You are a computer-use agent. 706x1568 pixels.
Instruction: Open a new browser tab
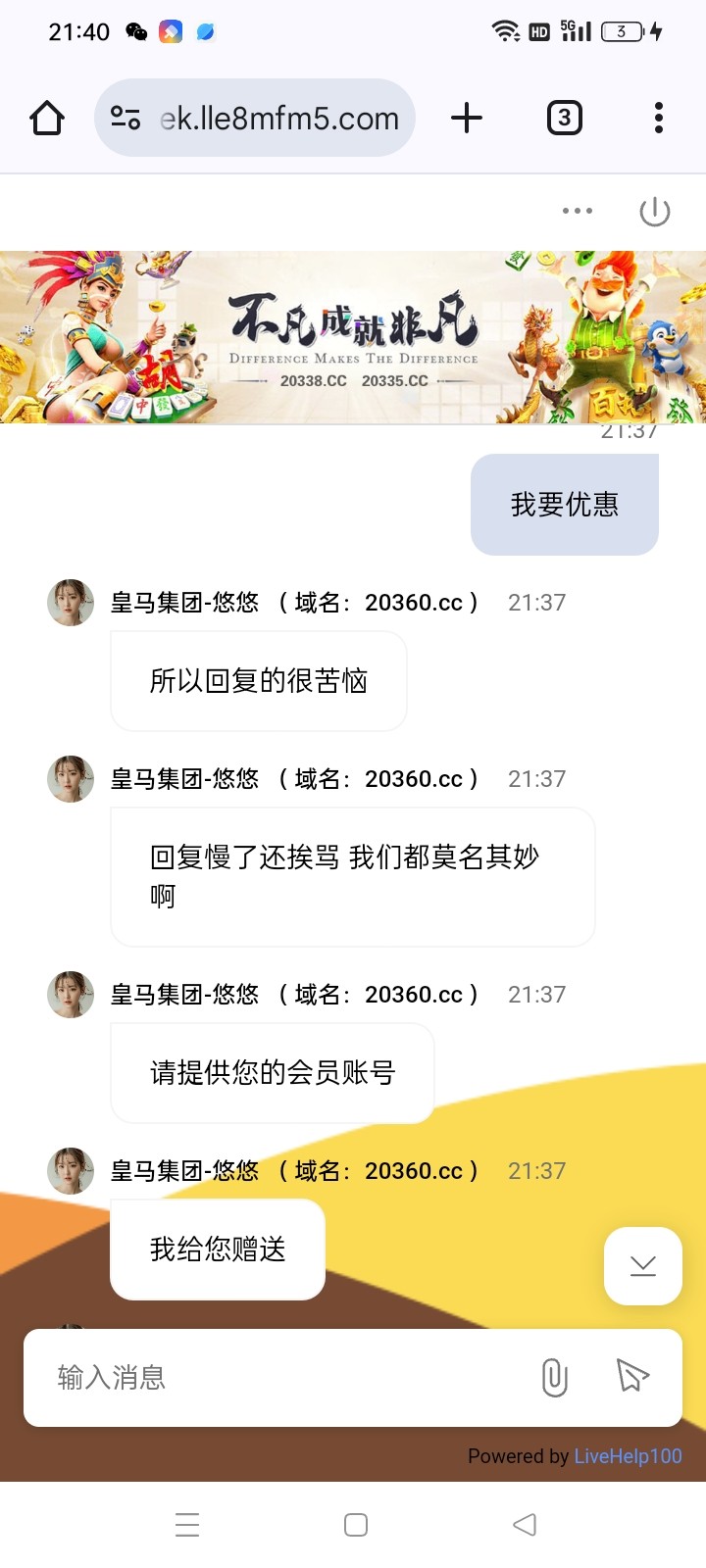point(467,119)
